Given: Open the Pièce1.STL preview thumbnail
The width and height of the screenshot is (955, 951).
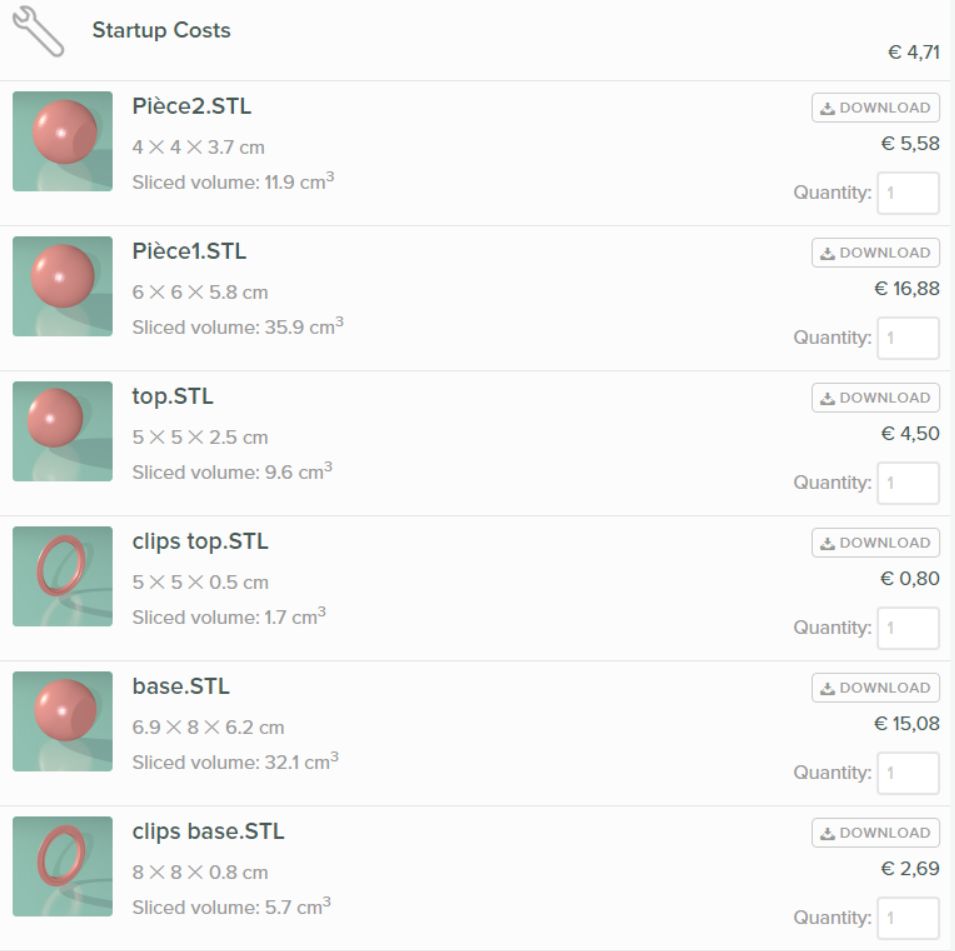Looking at the screenshot, I should (x=63, y=286).
